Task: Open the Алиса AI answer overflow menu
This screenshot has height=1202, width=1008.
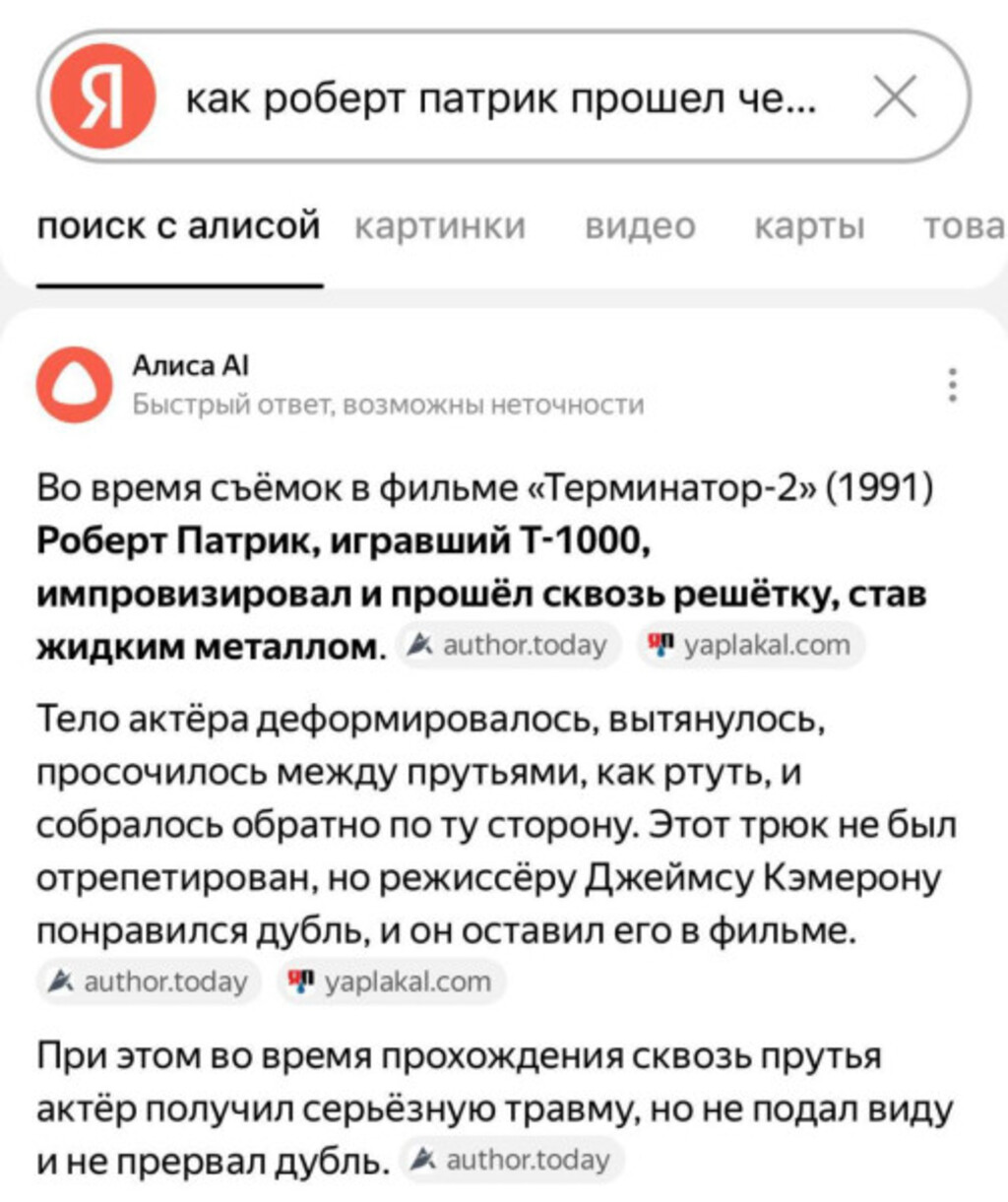Action: click(952, 385)
